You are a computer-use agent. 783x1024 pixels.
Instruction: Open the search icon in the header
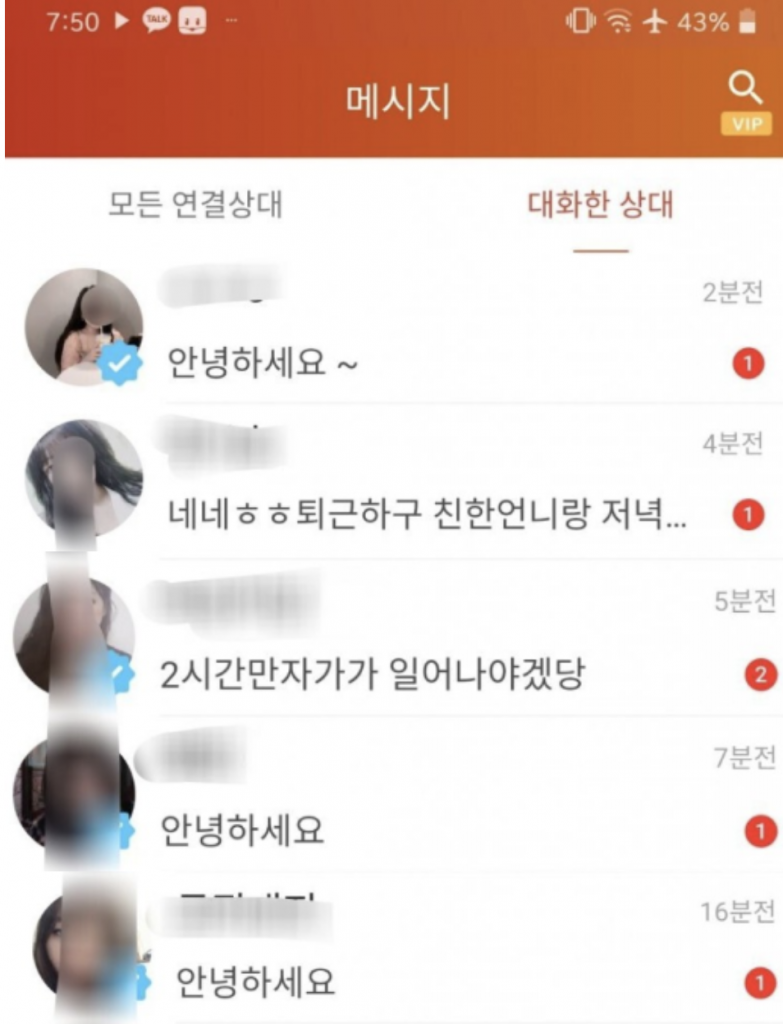744,91
